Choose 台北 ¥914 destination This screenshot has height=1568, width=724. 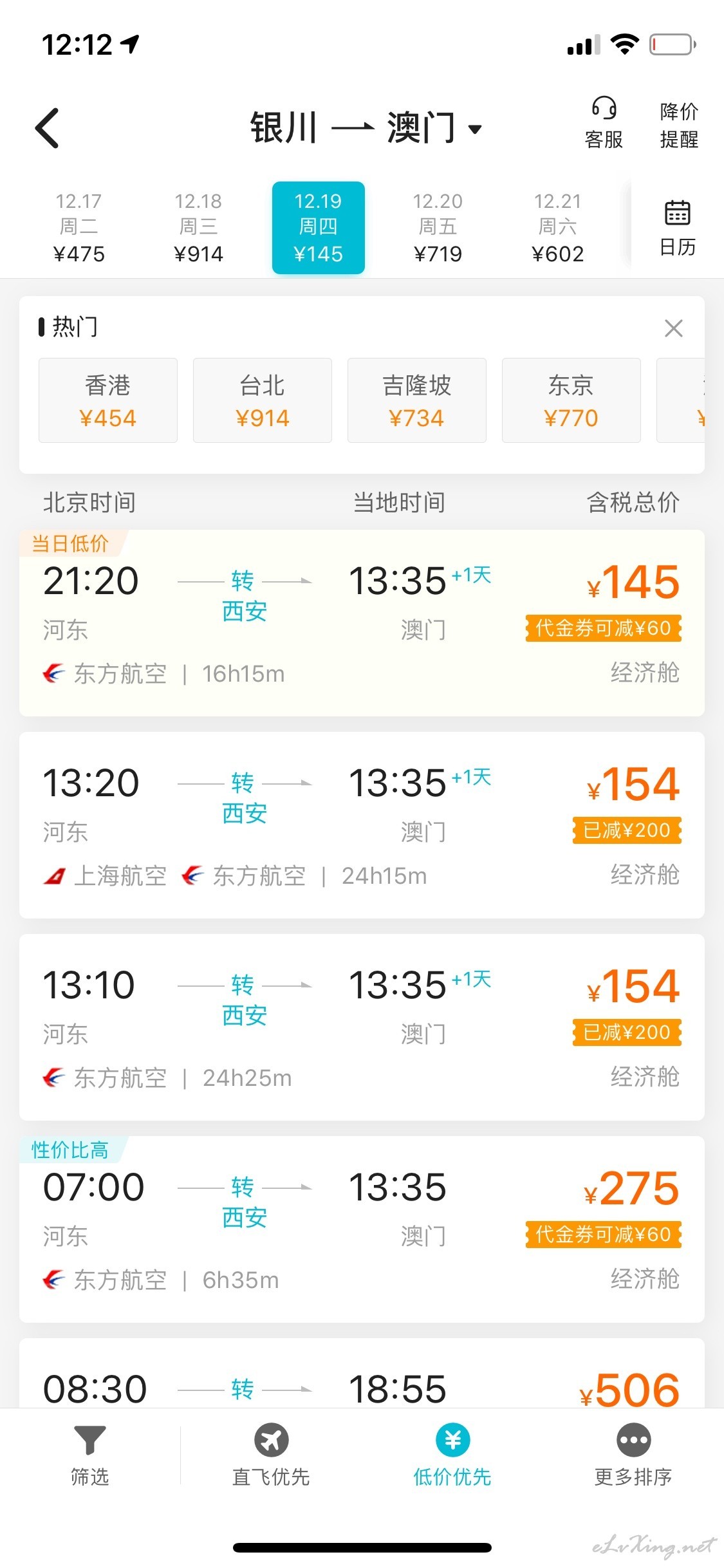tap(263, 400)
